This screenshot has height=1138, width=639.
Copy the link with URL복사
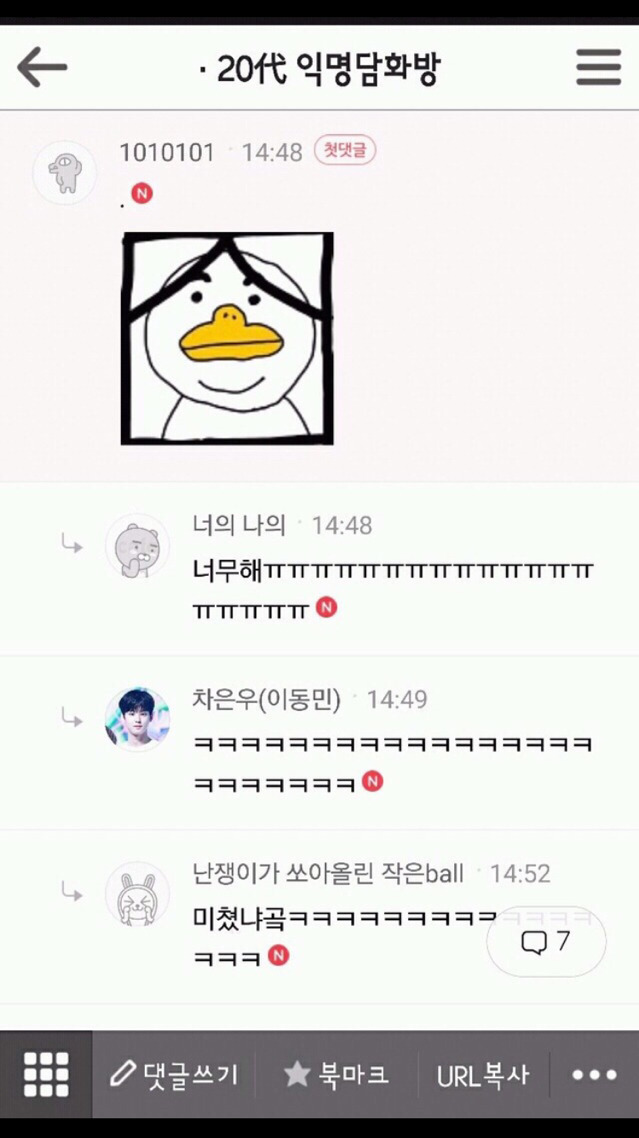482,1075
